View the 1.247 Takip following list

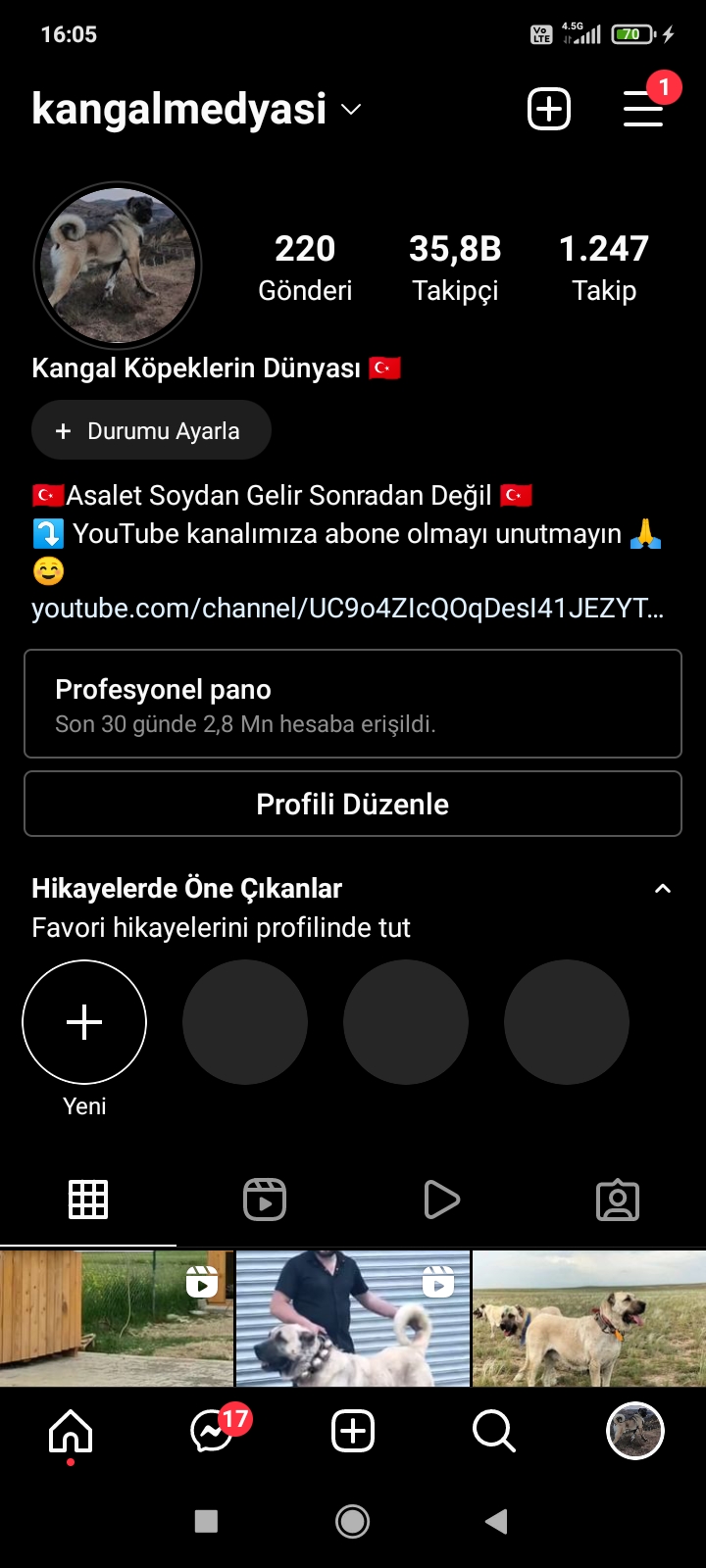[604, 269]
